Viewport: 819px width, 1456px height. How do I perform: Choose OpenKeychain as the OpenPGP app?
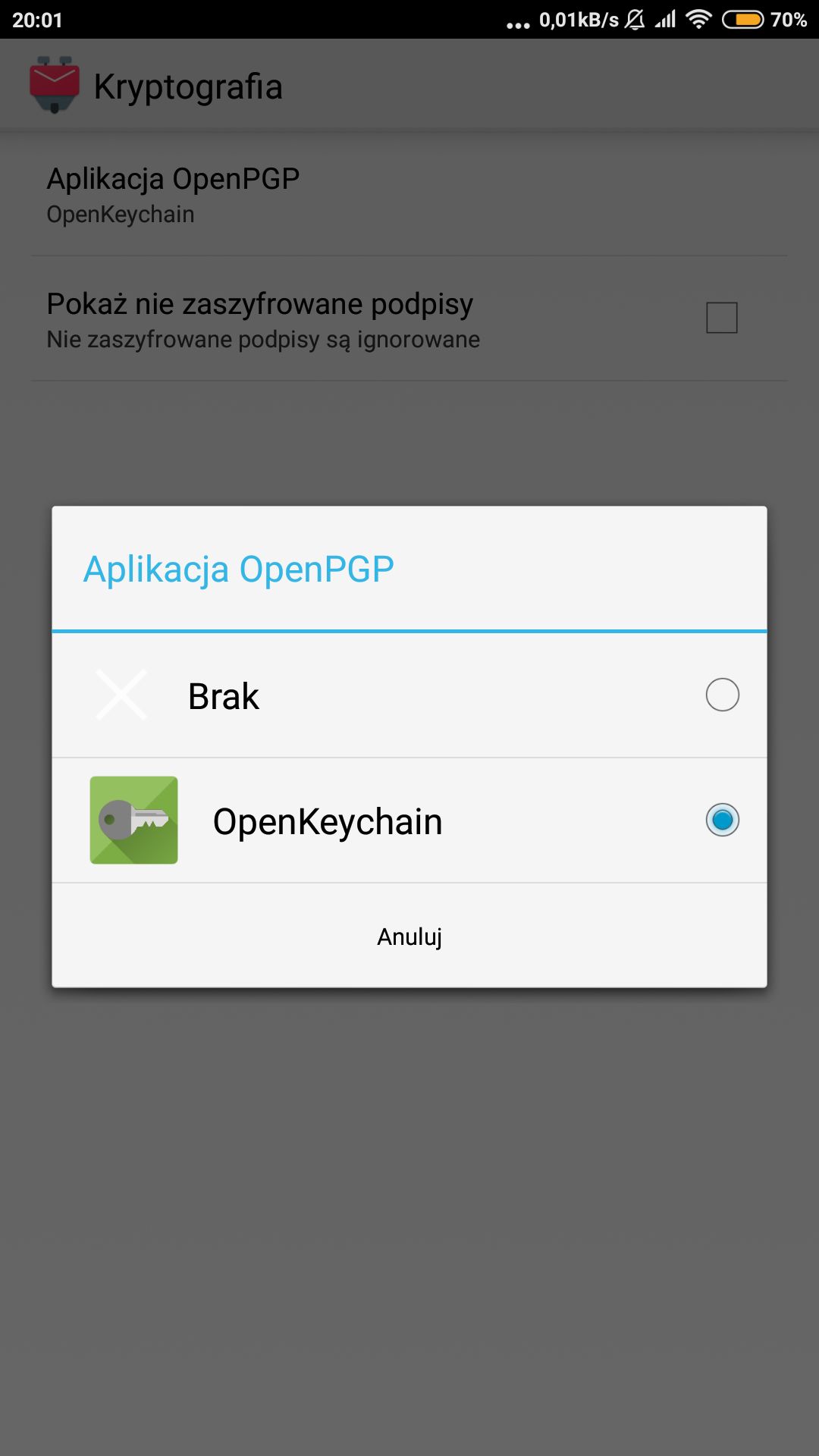tap(409, 820)
